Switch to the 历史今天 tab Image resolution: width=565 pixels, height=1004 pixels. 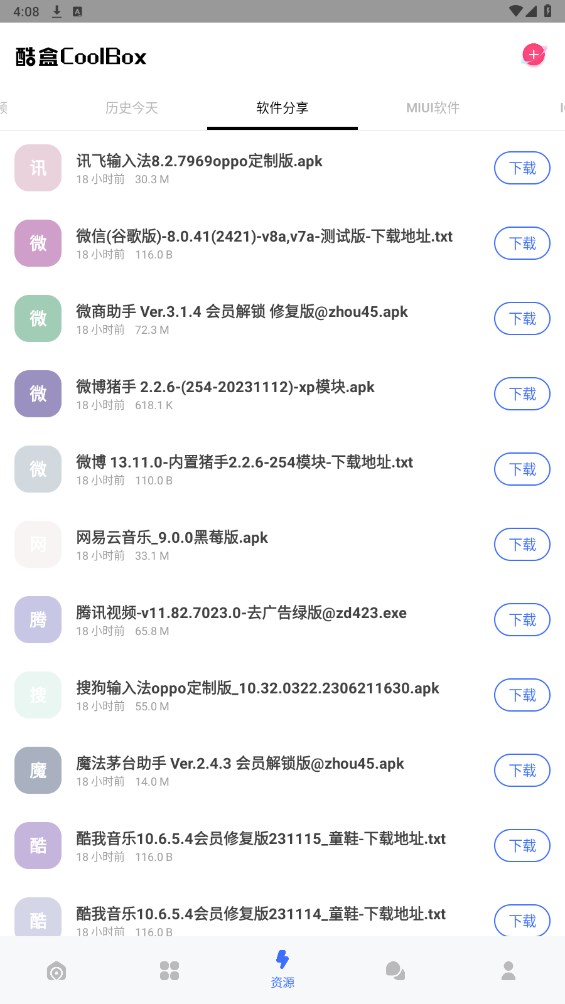131,108
